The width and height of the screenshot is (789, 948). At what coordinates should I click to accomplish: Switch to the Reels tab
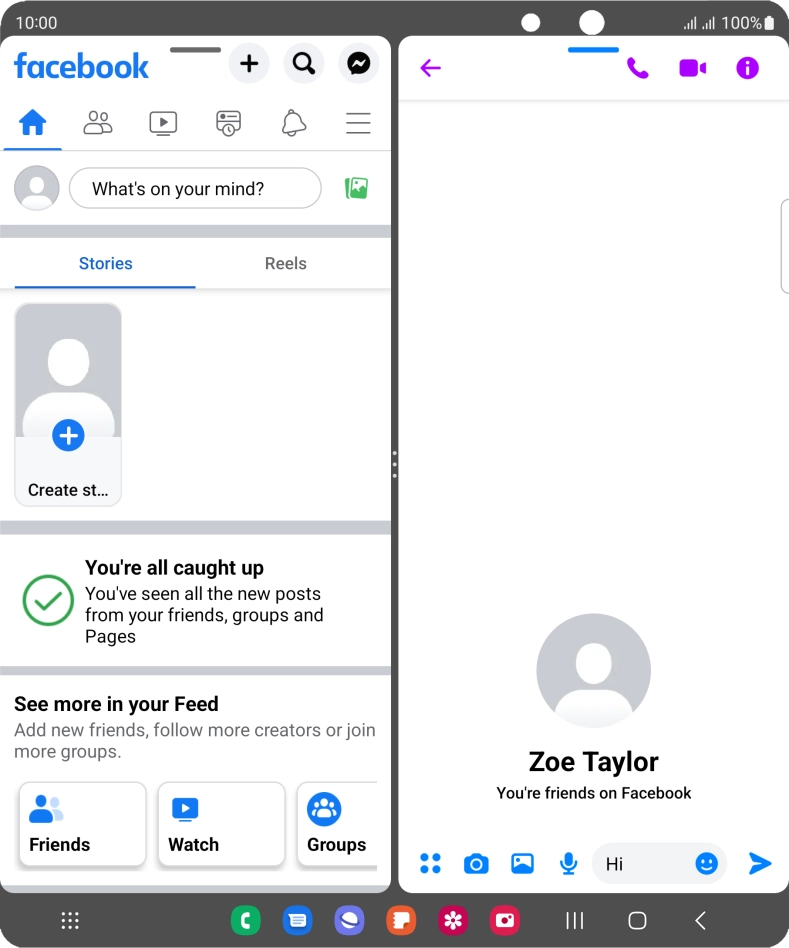point(285,264)
